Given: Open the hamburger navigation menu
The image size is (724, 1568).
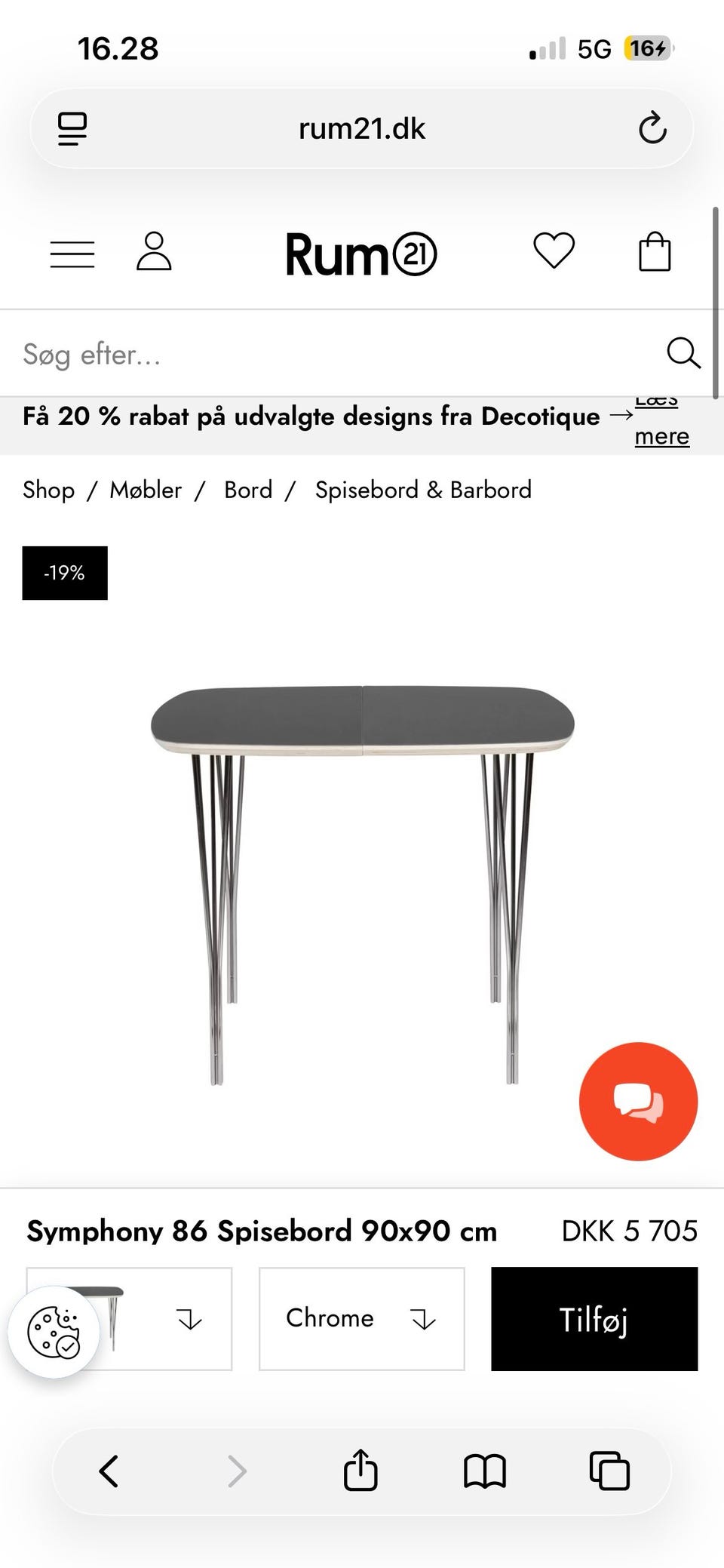Looking at the screenshot, I should [x=72, y=254].
